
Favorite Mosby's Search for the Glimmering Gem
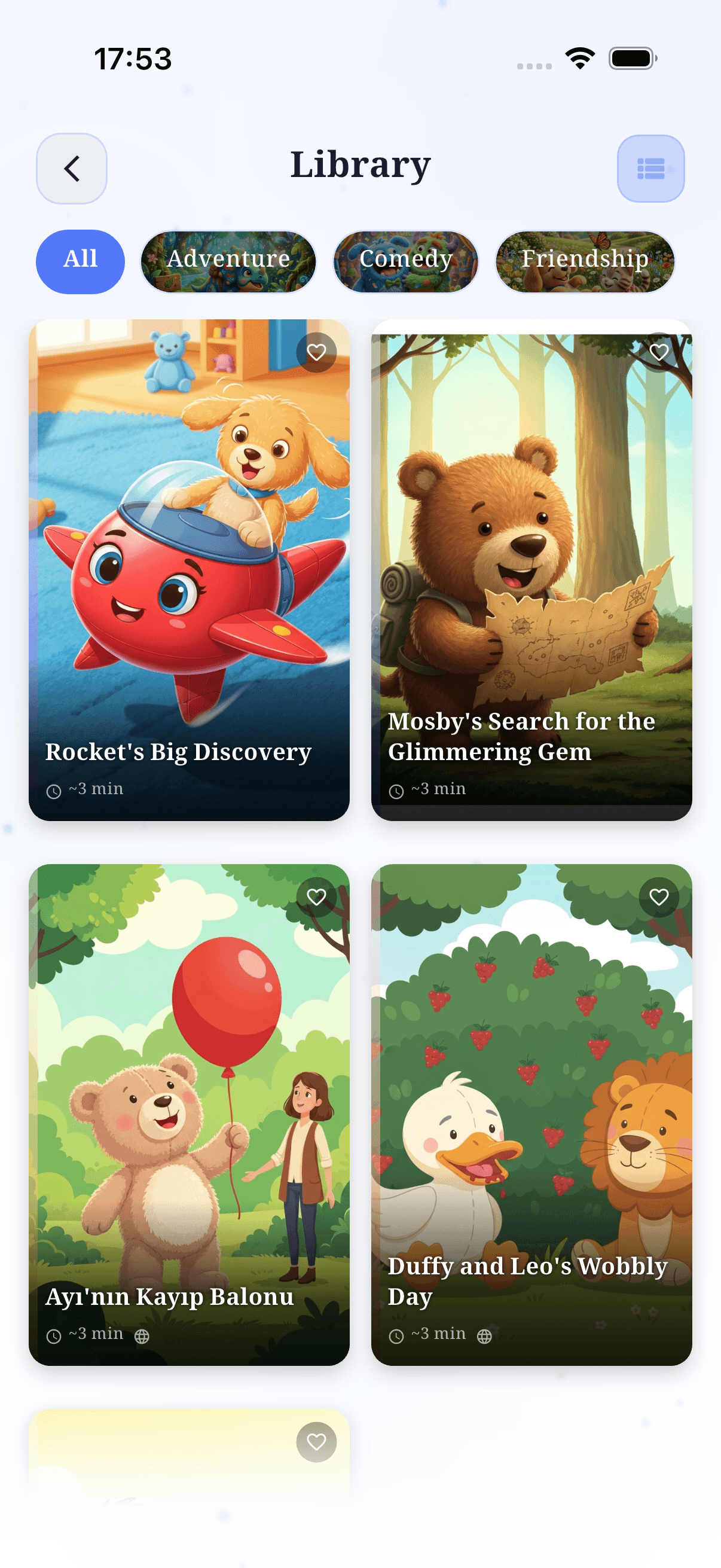[658, 352]
